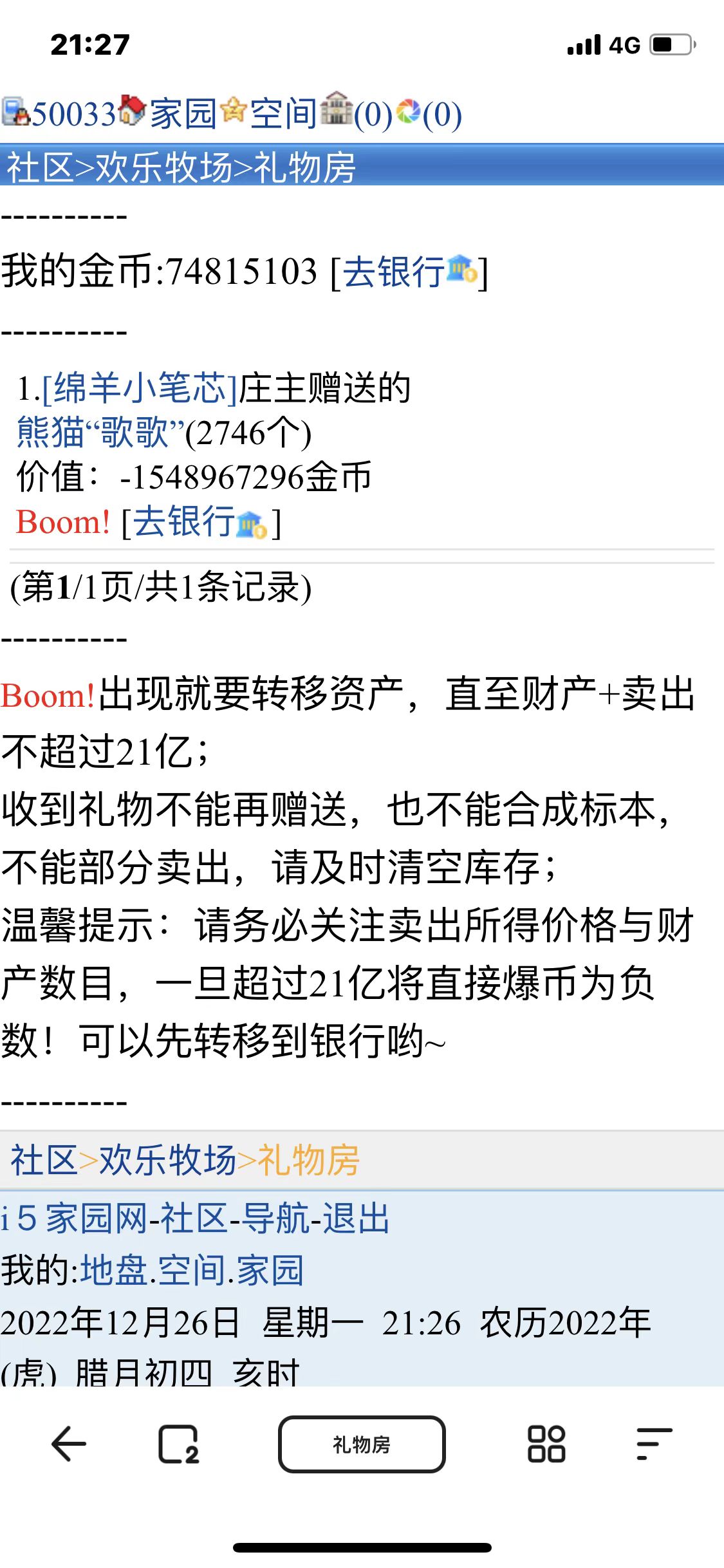The width and height of the screenshot is (724, 1568).
Task: Go to 家园 in the top header
Action: (183, 115)
